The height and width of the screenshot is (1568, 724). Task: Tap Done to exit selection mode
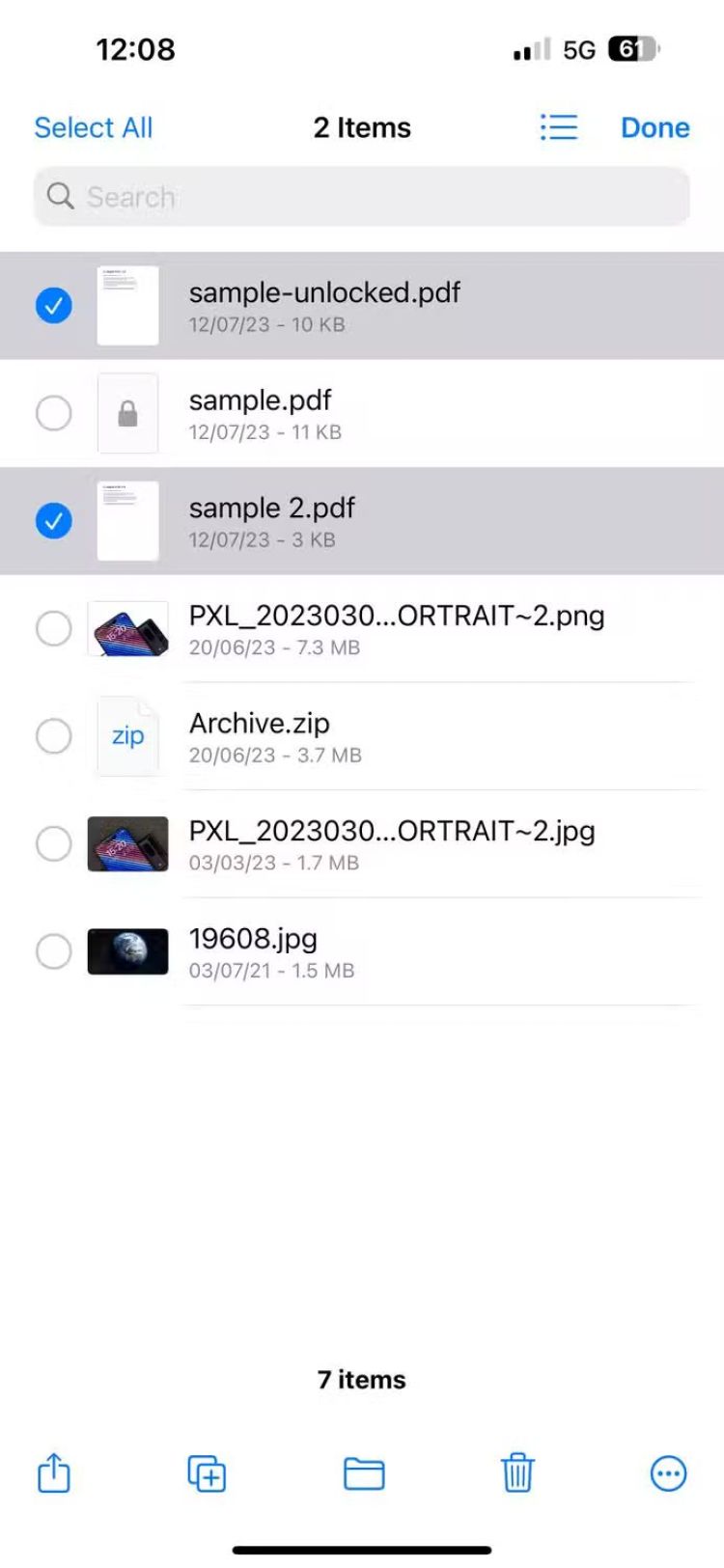pyautogui.click(x=654, y=127)
